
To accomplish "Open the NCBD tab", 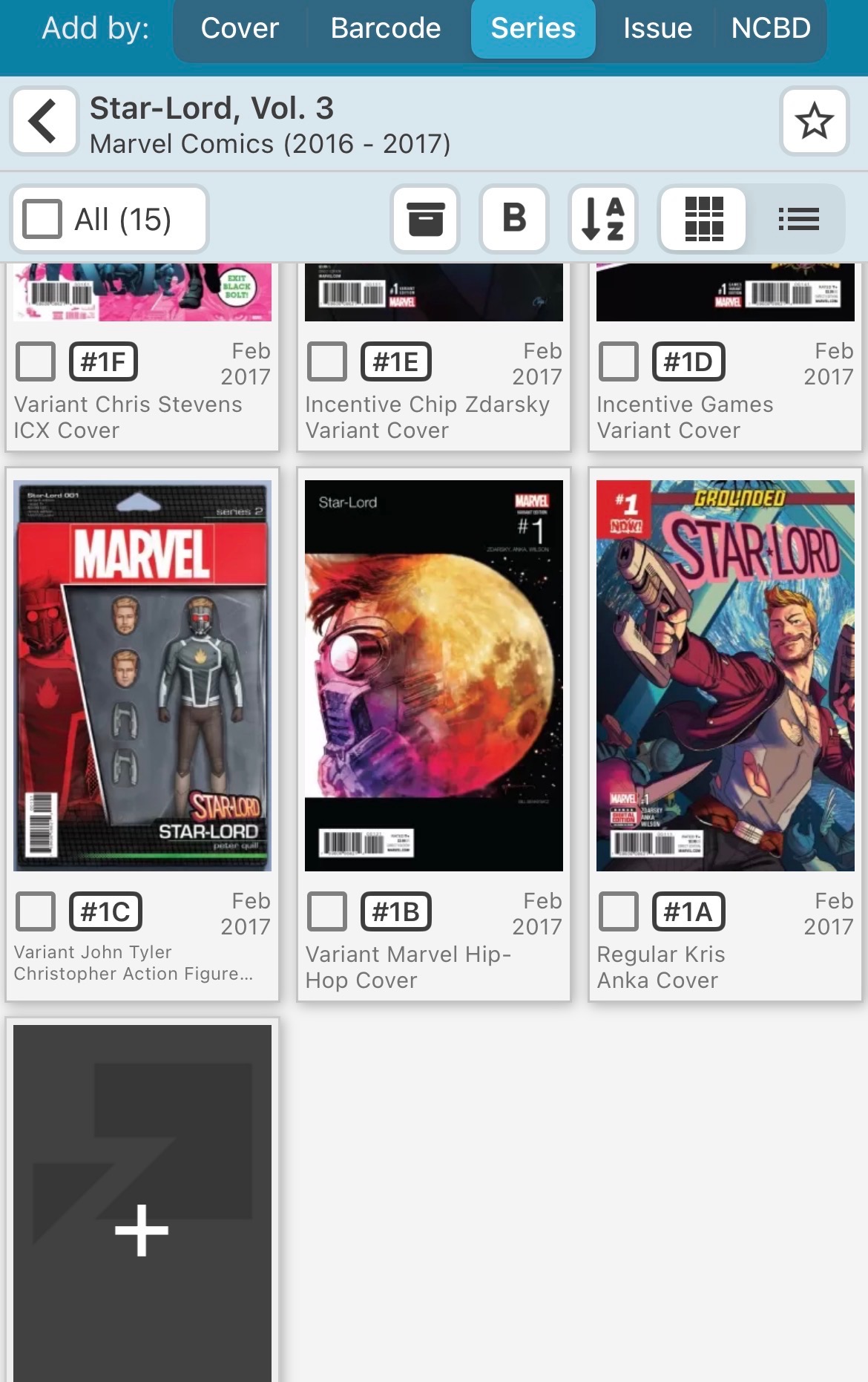I will point(770,28).
